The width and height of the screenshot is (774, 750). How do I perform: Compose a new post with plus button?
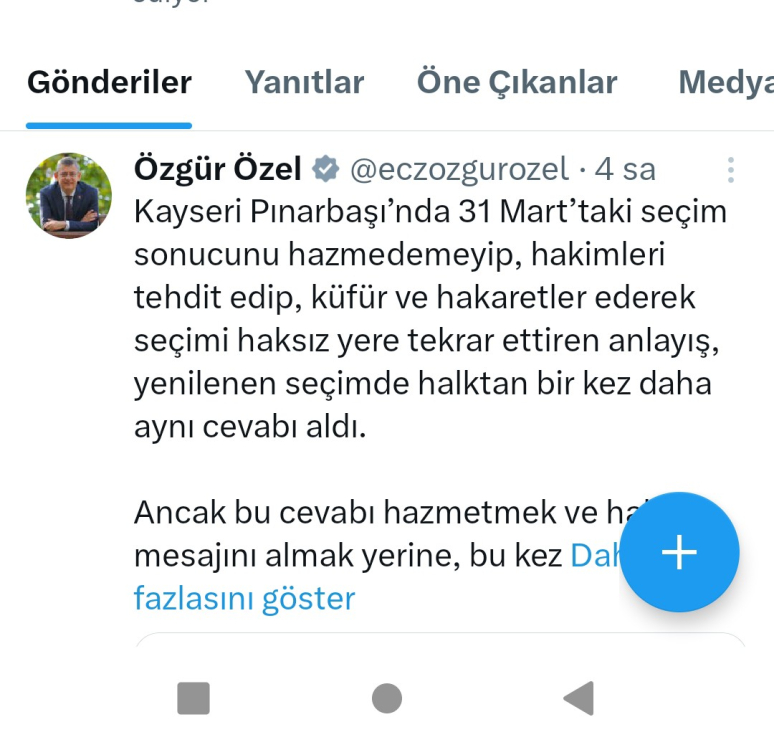[x=679, y=552]
